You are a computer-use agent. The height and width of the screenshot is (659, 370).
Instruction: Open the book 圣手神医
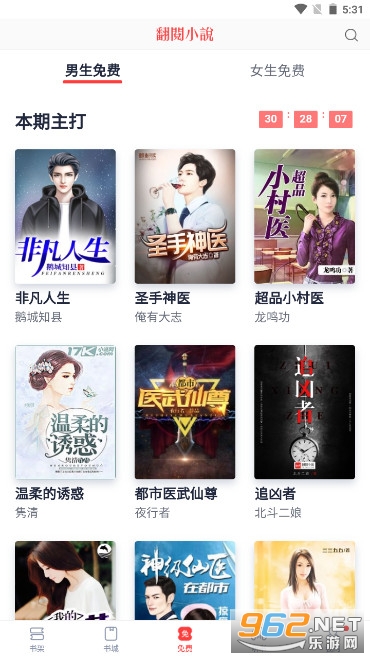pos(185,216)
